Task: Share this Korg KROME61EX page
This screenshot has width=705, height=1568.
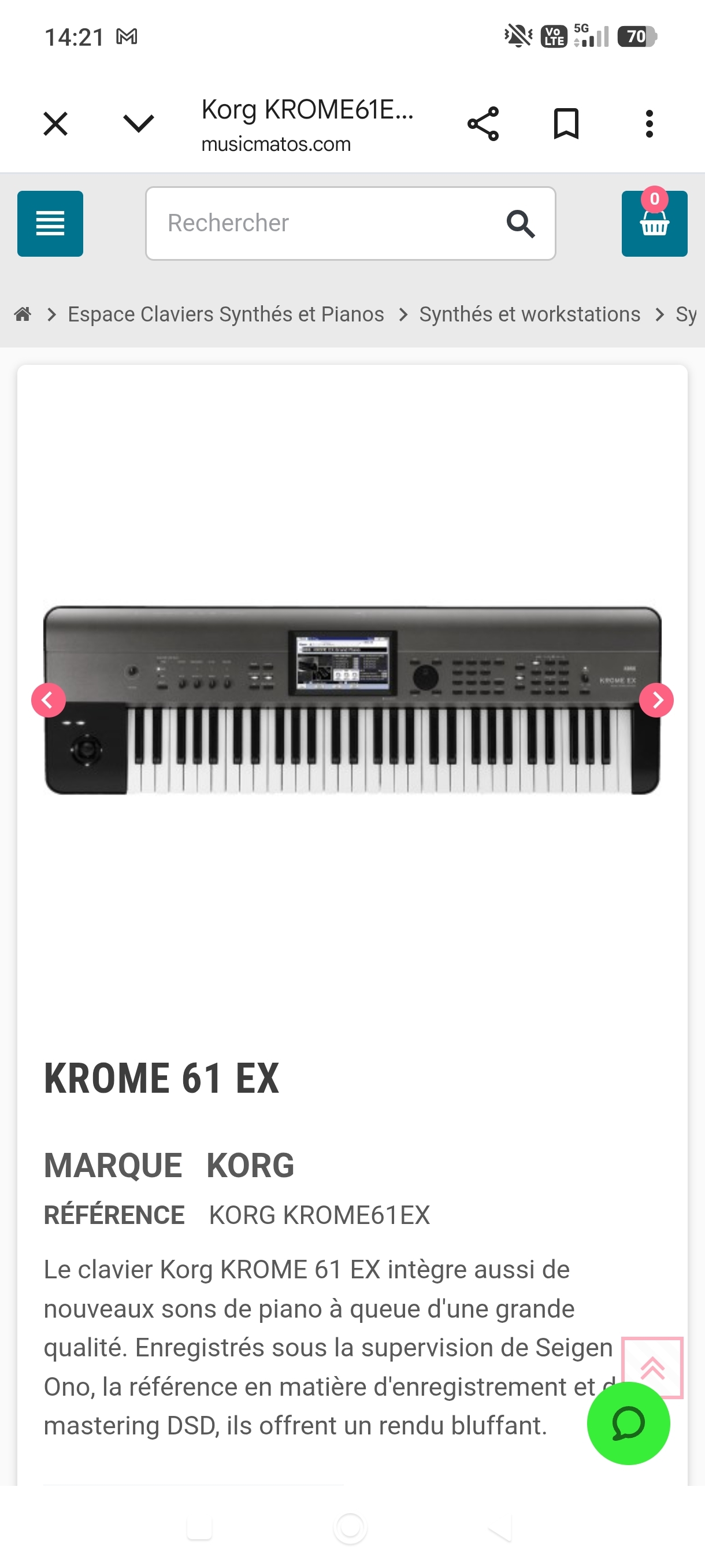Action: [x=483, y=124]
